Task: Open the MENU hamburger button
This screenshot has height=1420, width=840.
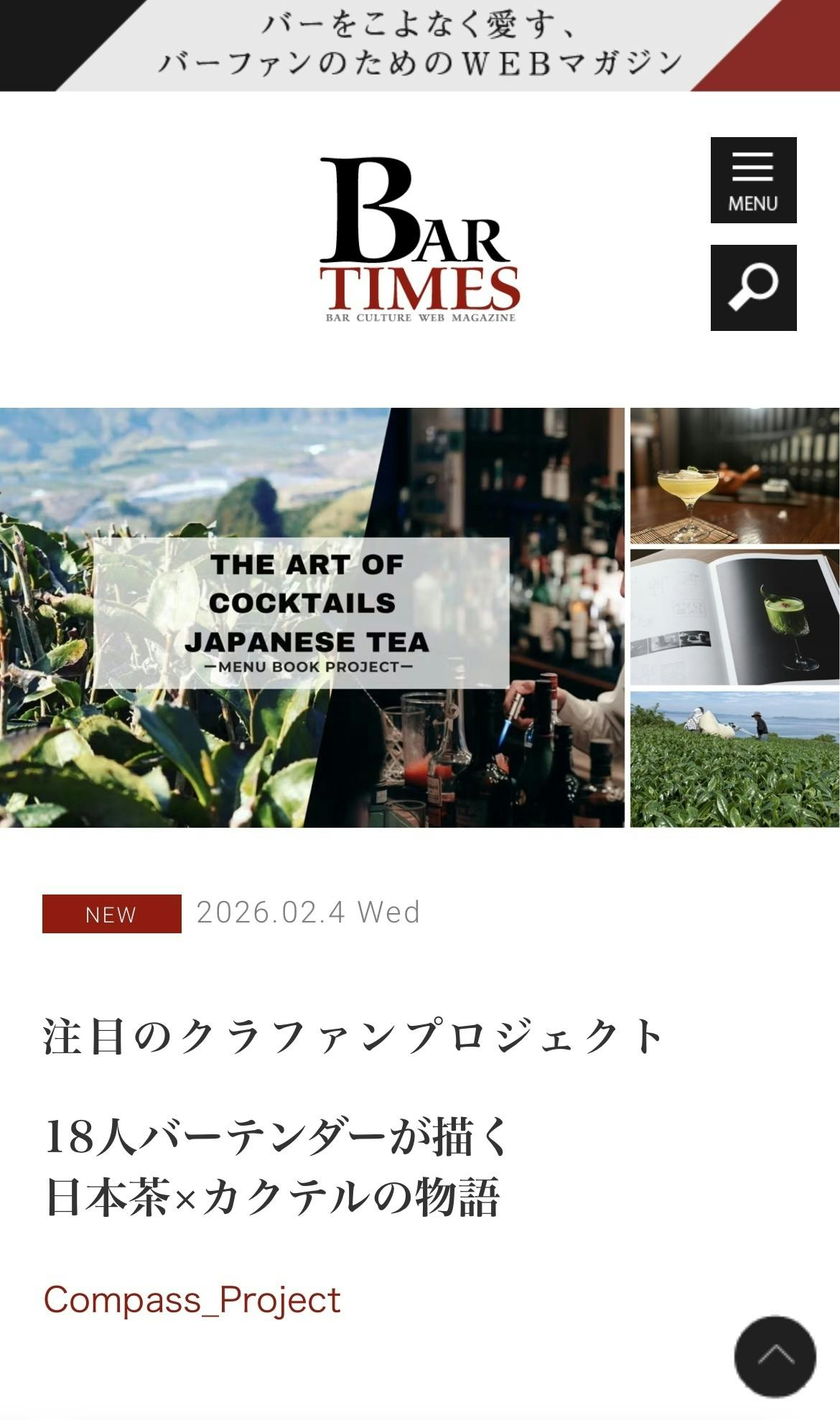Action: coord(753,180)
